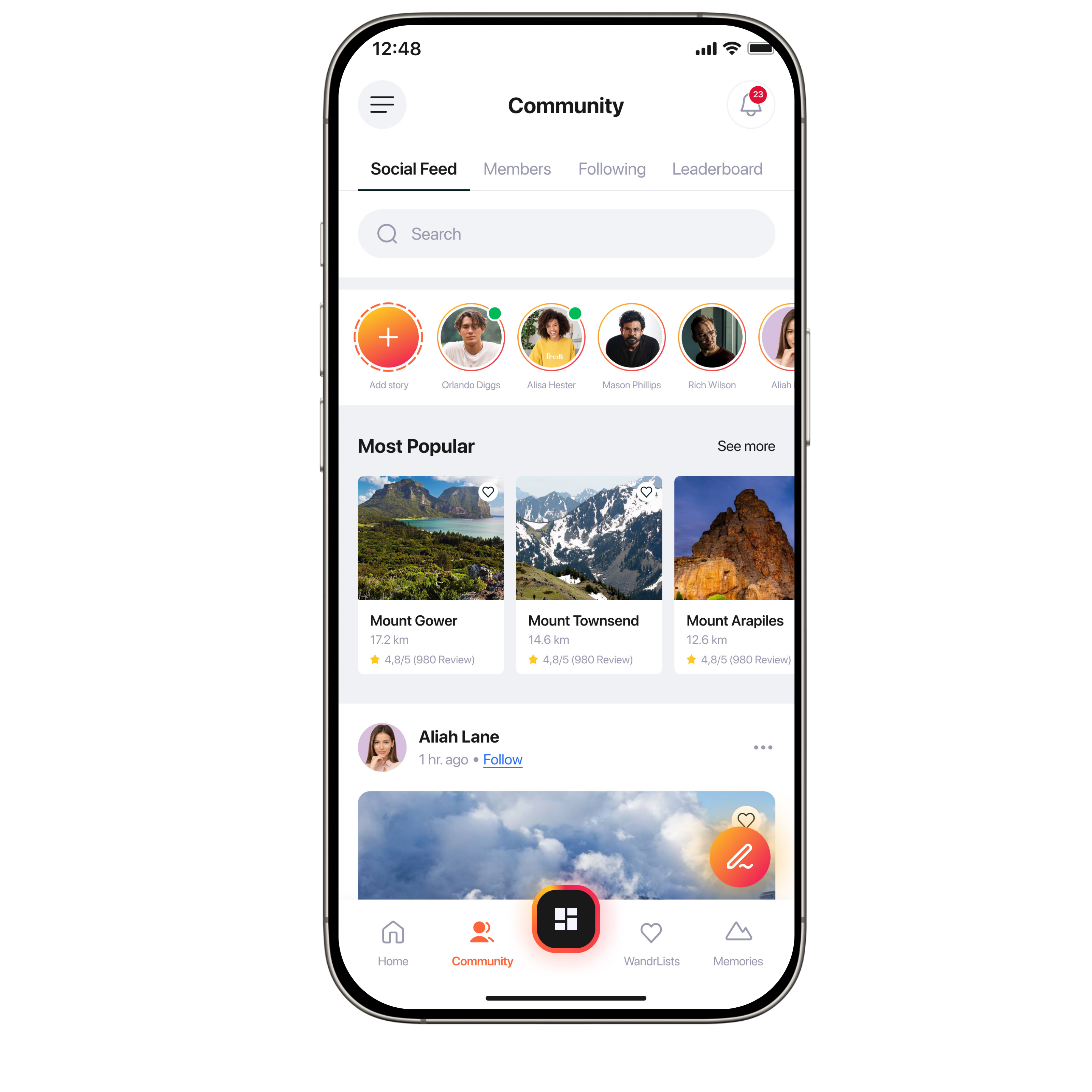Screen dimensions: 1092x1092
Task: Switch to the Members tab
Action: tap(517, 169)
